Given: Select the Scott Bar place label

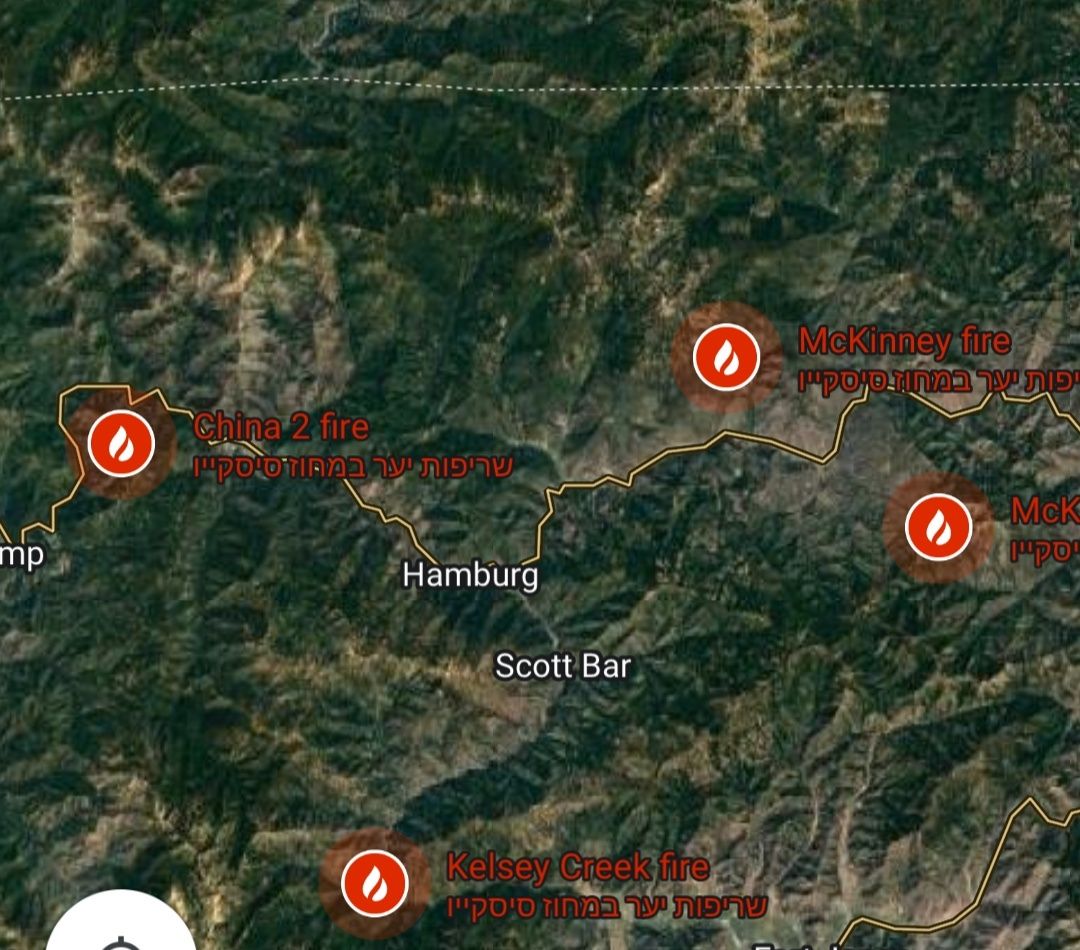Looking at the screenshot, I should 563,666.
